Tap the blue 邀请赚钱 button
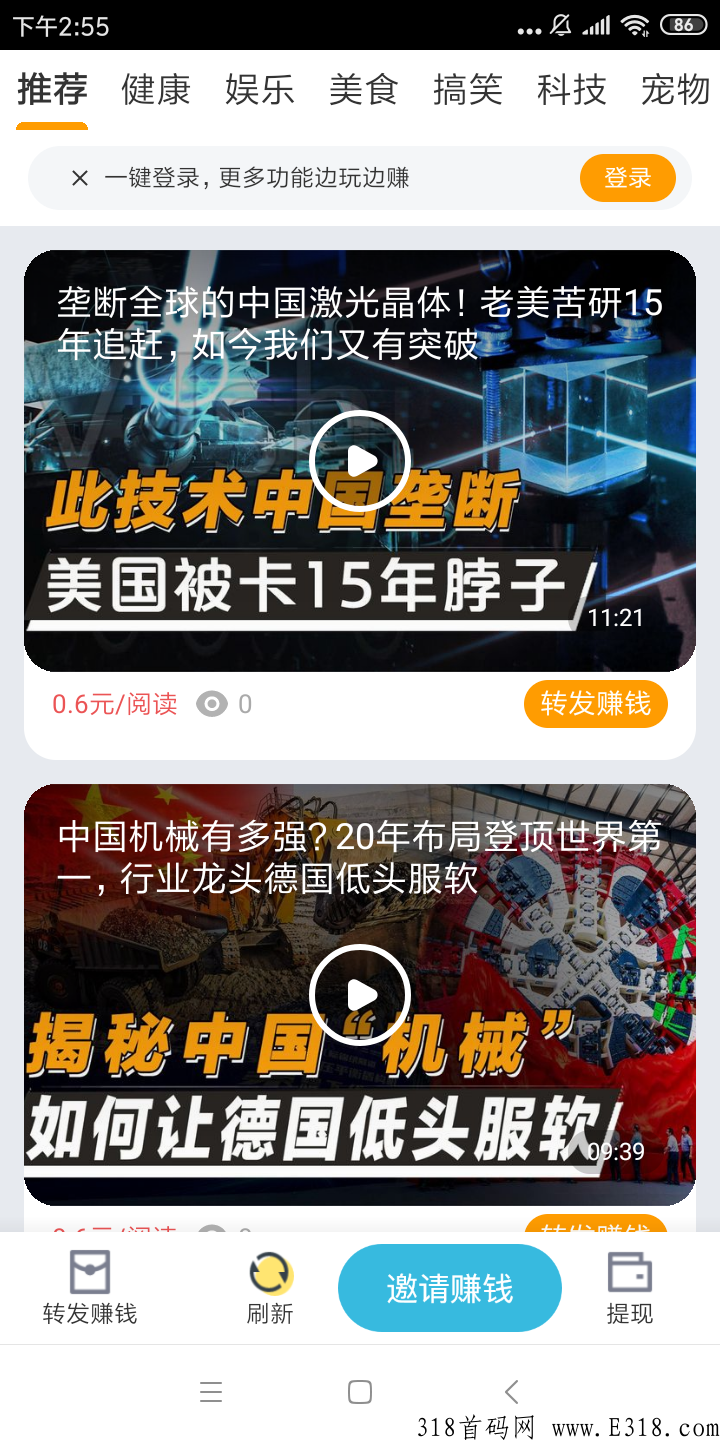 click(450, 1289)
